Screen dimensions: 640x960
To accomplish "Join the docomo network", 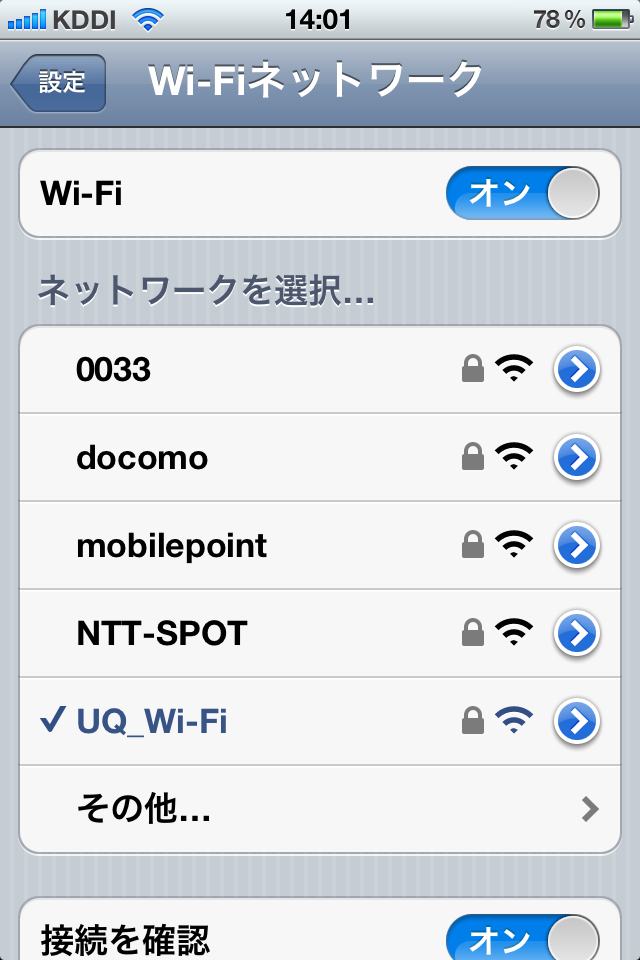I will tap(250, 458).
